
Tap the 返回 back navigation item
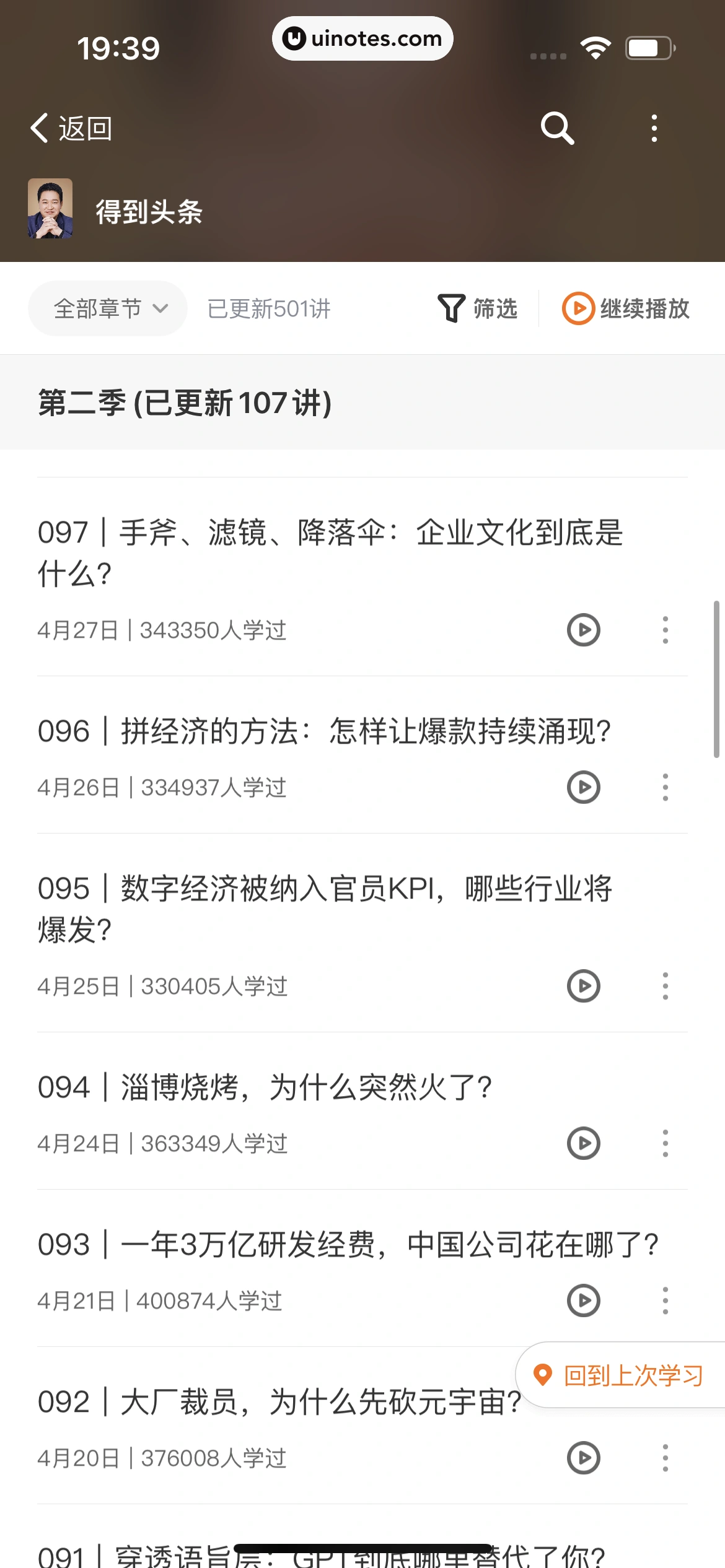click(x=70, y=129)
